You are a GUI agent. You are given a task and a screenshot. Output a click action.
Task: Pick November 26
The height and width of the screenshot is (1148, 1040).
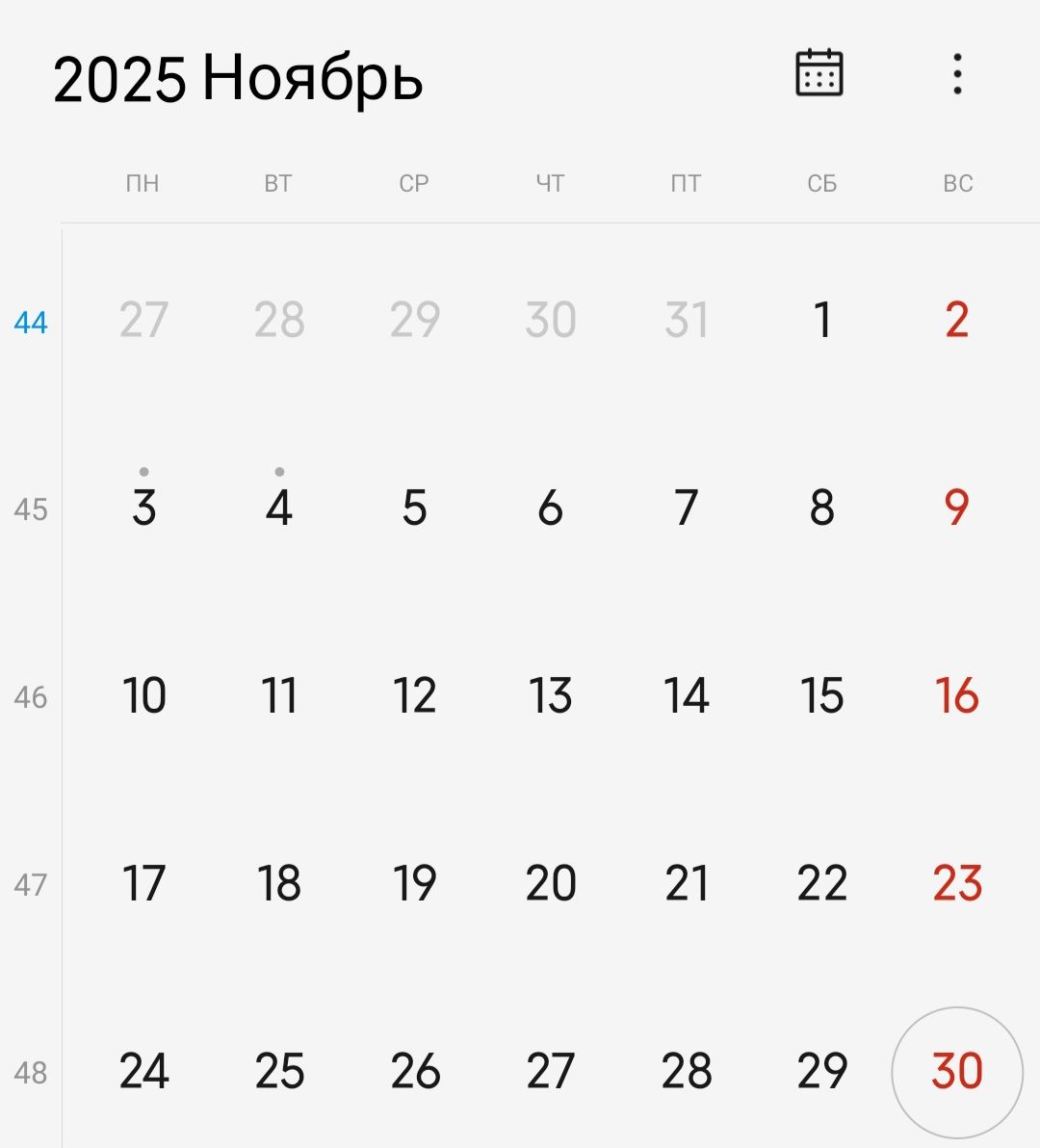pyautogui.click(x=415, y=1071)
